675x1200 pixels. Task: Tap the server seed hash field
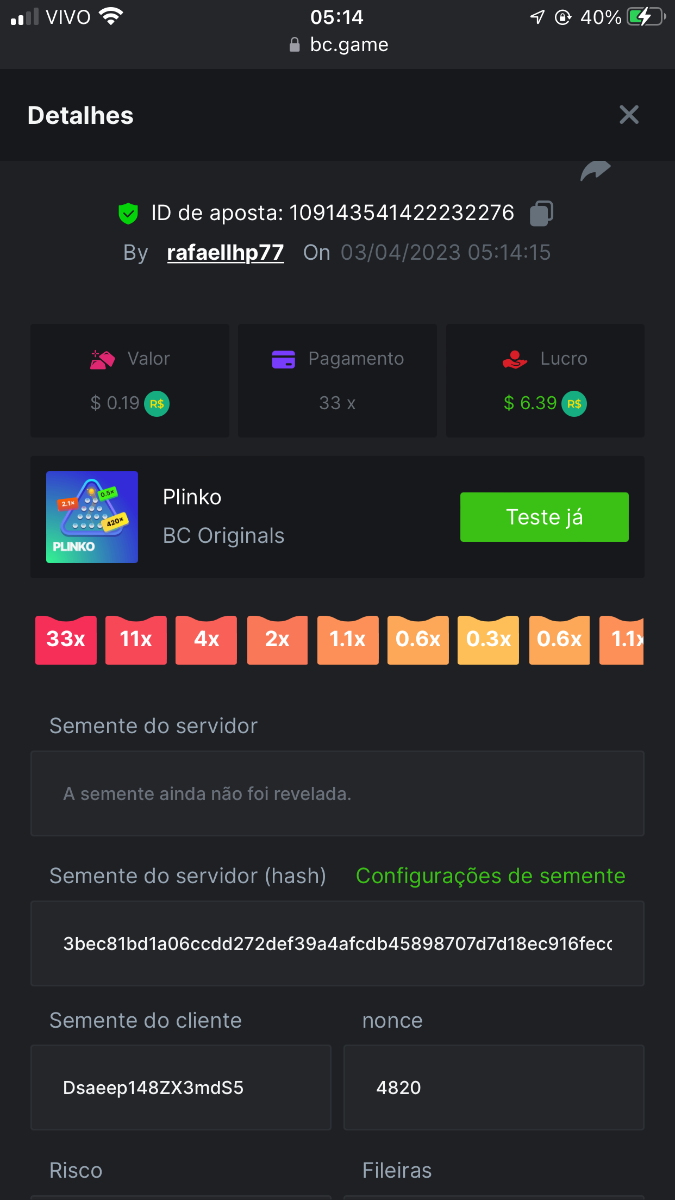click(x=337, y=944)
